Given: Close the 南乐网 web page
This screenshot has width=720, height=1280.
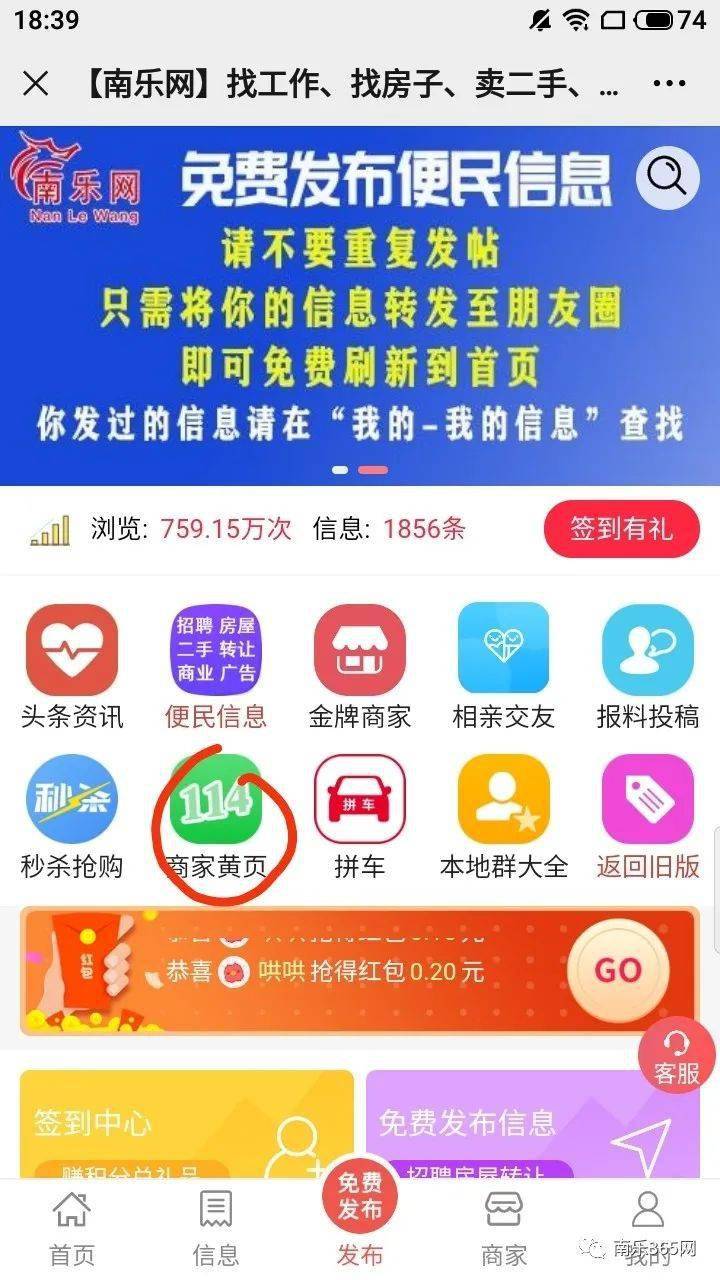Looking at the screenshot, I should [x=35, y=84].
